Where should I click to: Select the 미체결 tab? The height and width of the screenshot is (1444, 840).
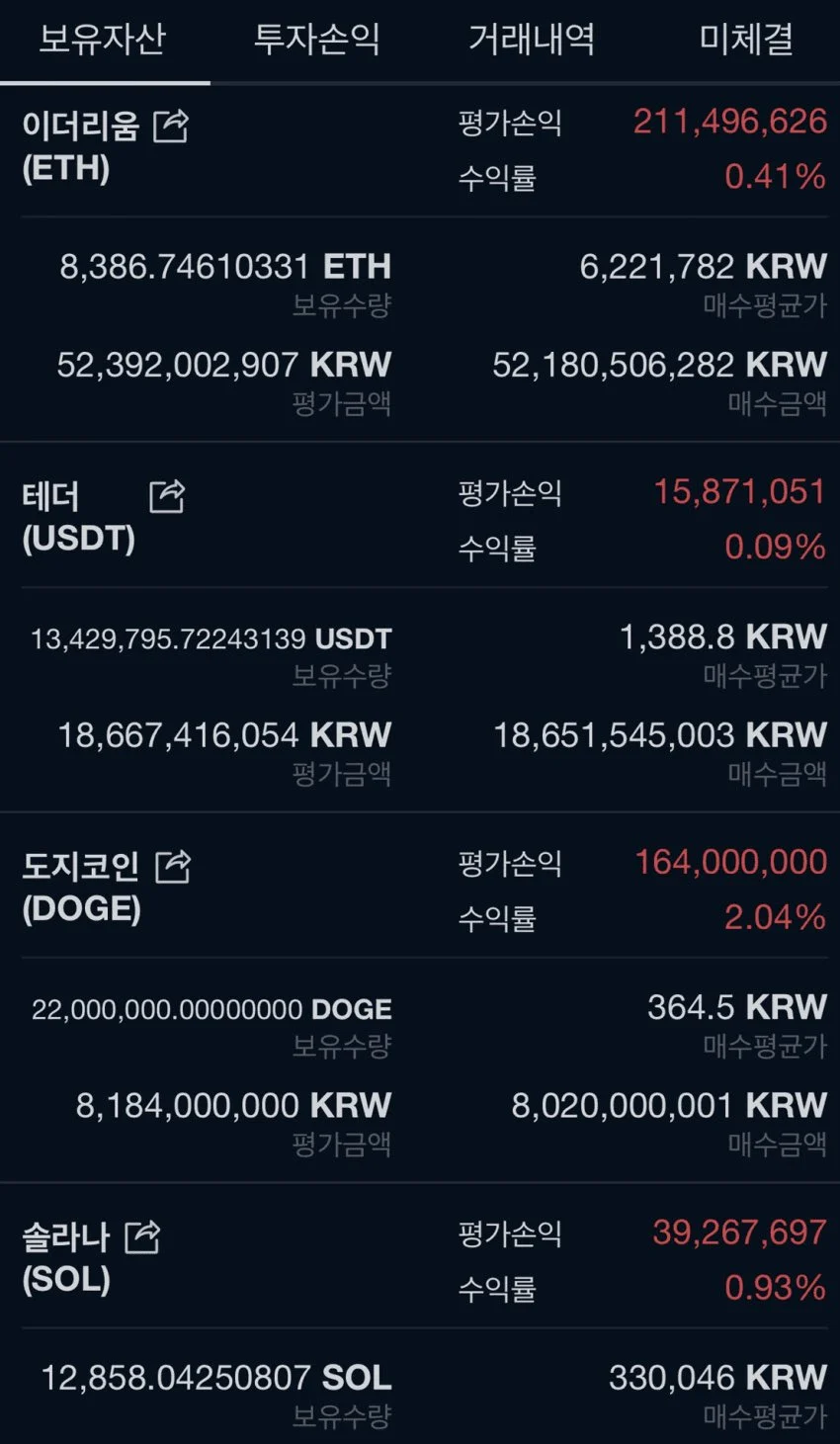(x=746, y=40)
